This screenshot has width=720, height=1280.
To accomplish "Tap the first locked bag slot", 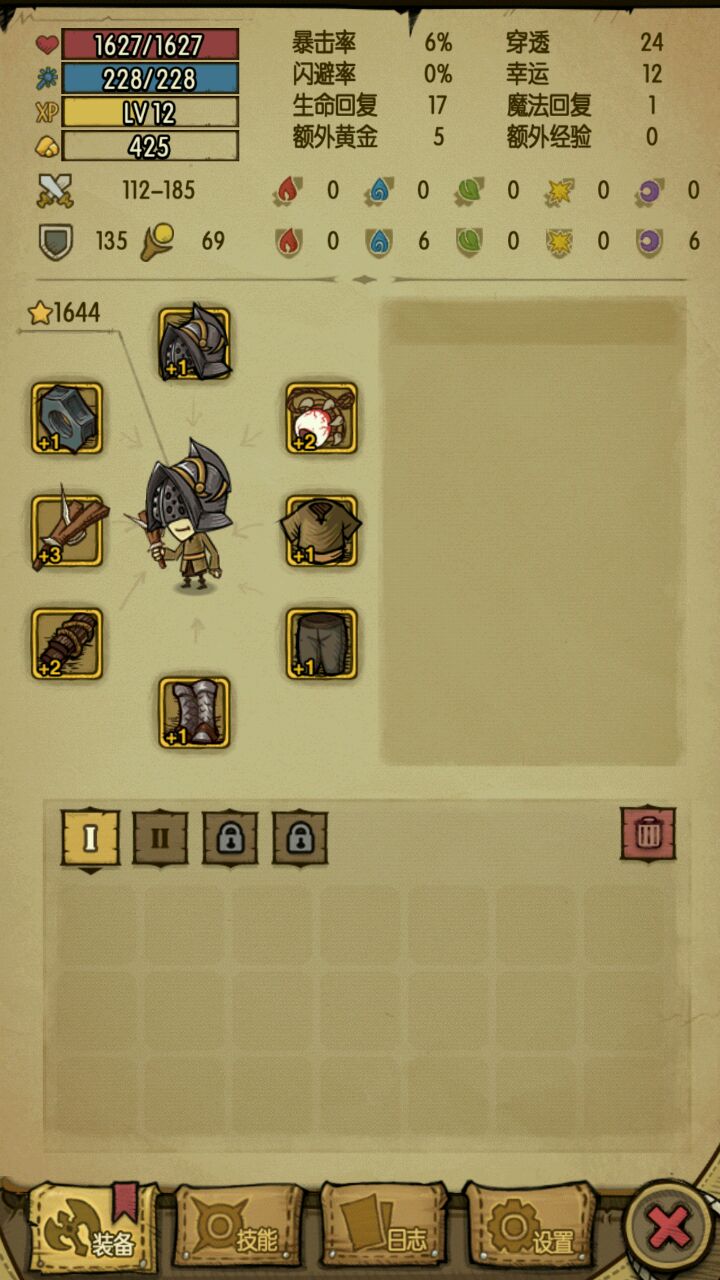I will 230,837.
